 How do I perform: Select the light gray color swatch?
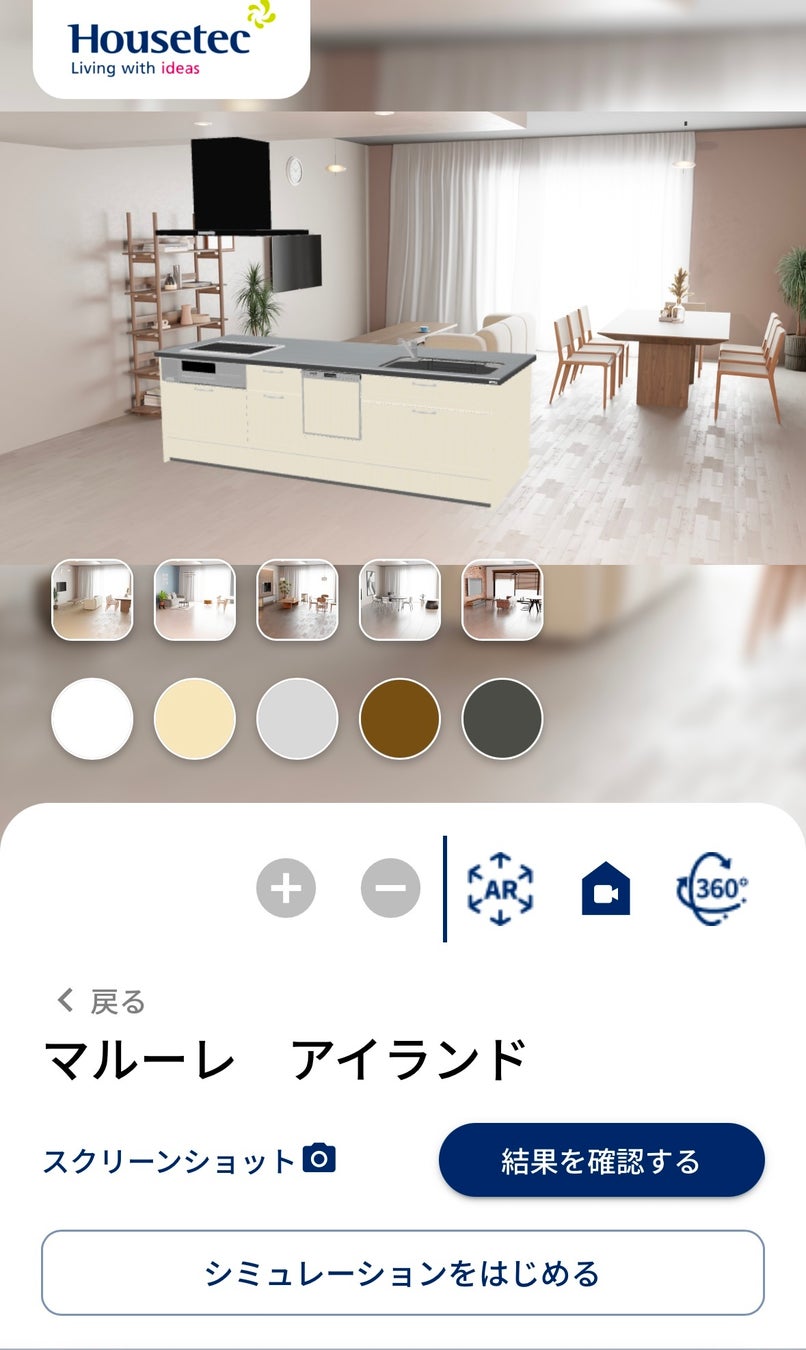(x=297, y=719)
